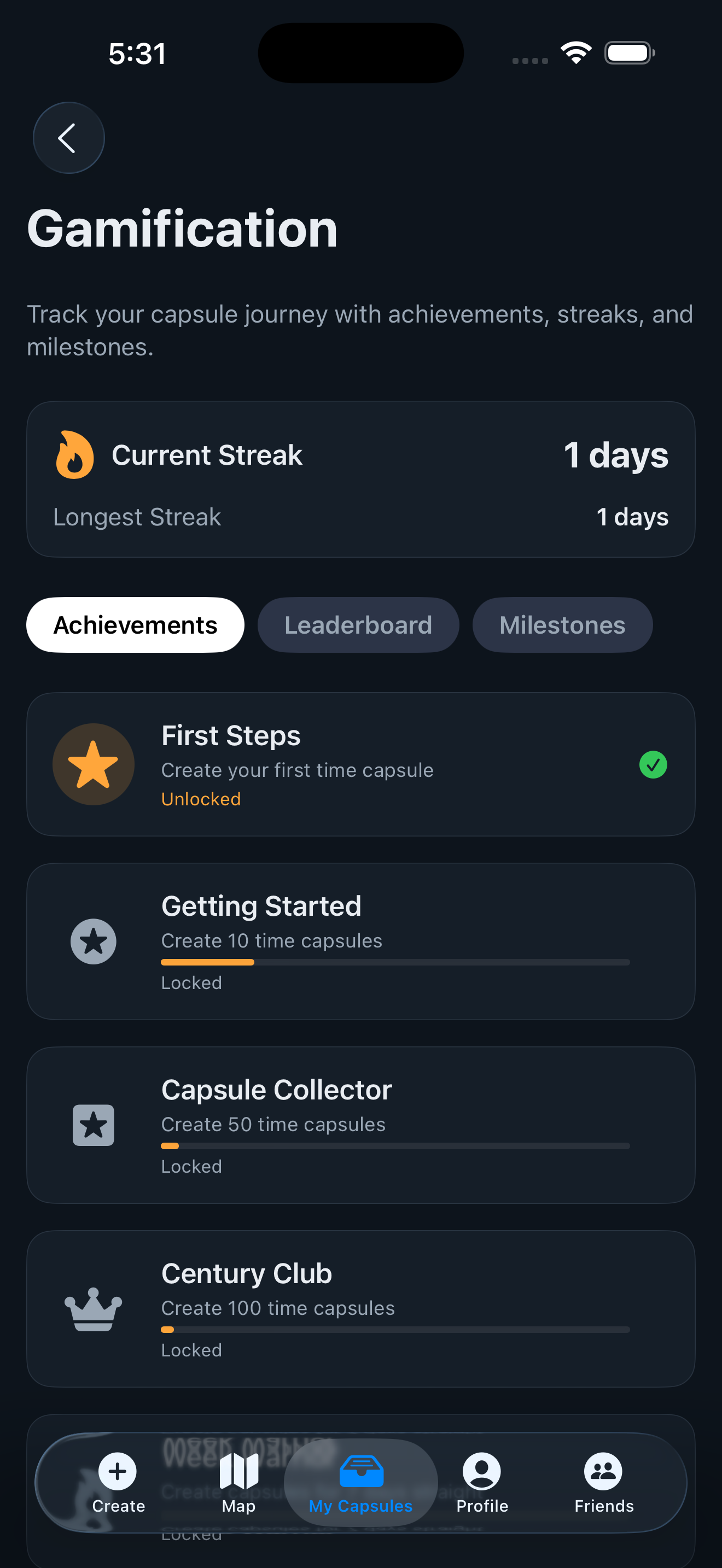Open the Century Club achievement card
722x1568 pixels.
tap(360, 1309)
